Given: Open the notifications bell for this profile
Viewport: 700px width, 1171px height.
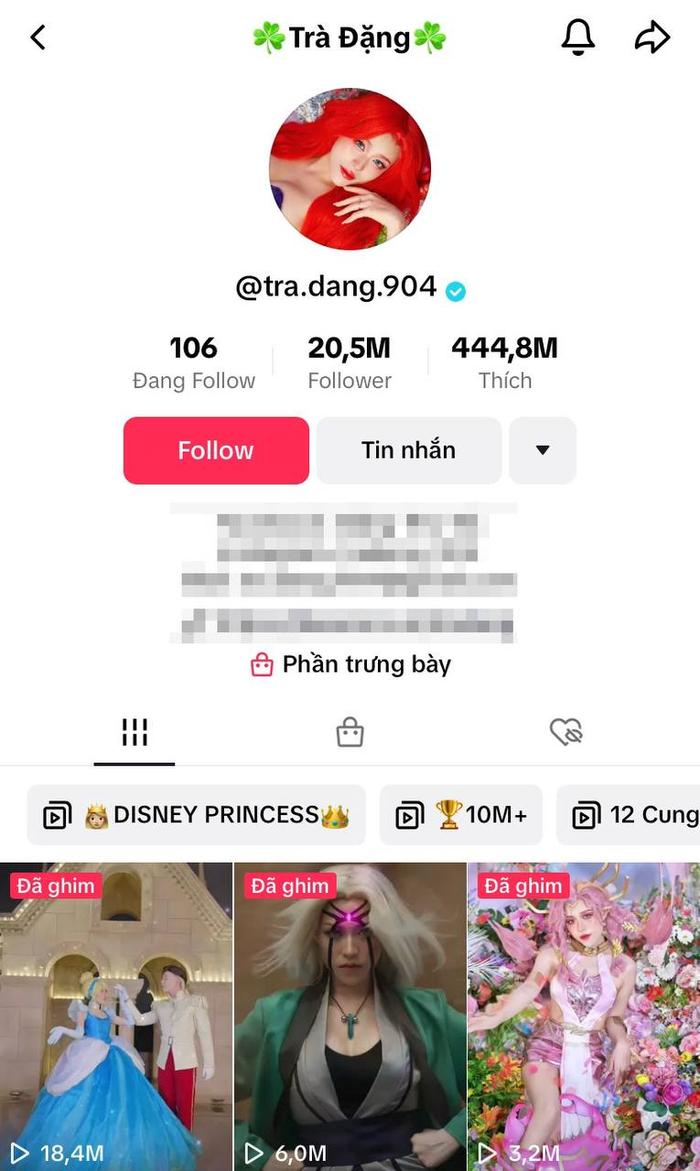Looking at the screenshot, I should (x=577, y=38).
